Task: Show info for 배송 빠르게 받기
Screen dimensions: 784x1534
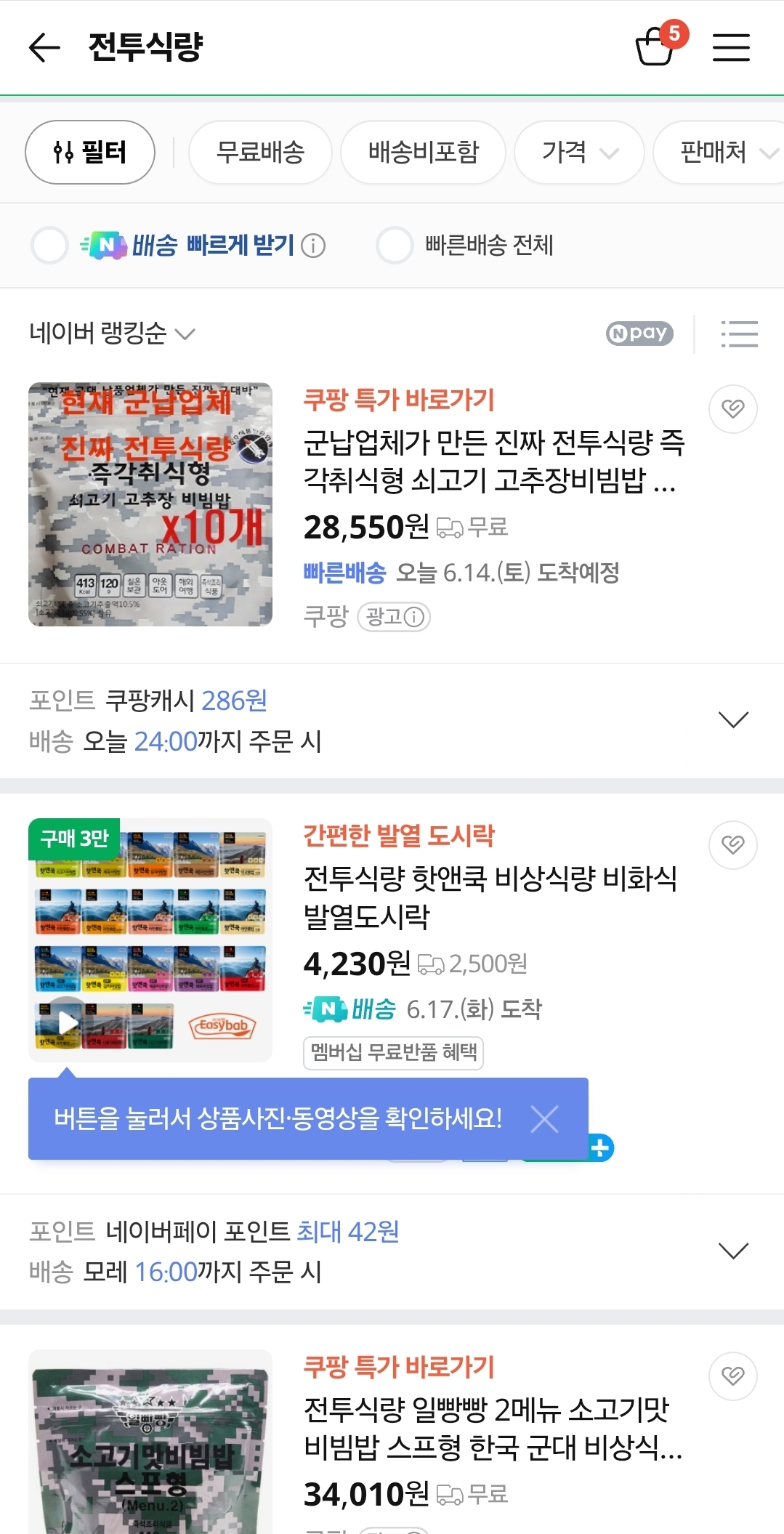Action: click(313, 246)
